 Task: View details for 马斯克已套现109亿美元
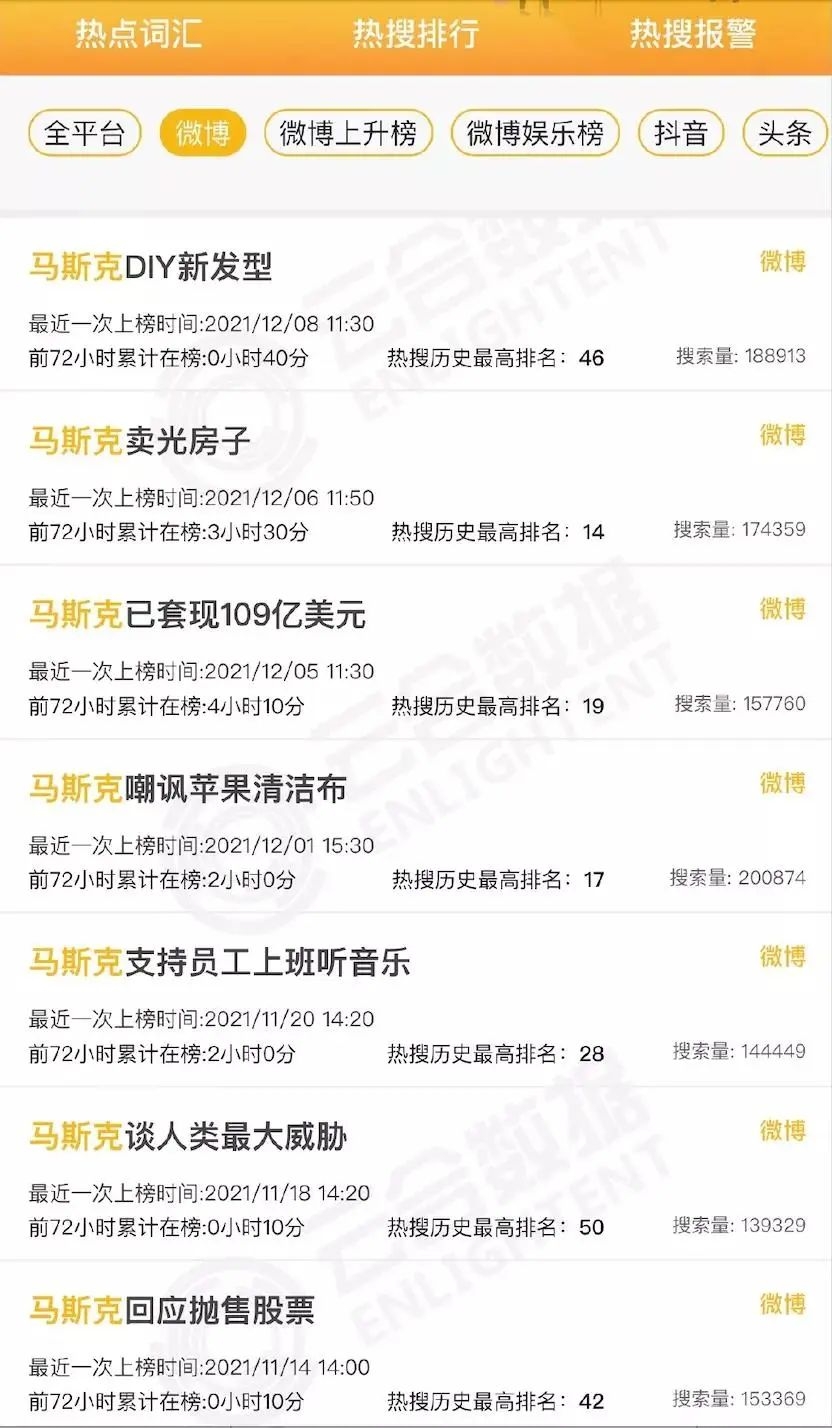[416, 652]
